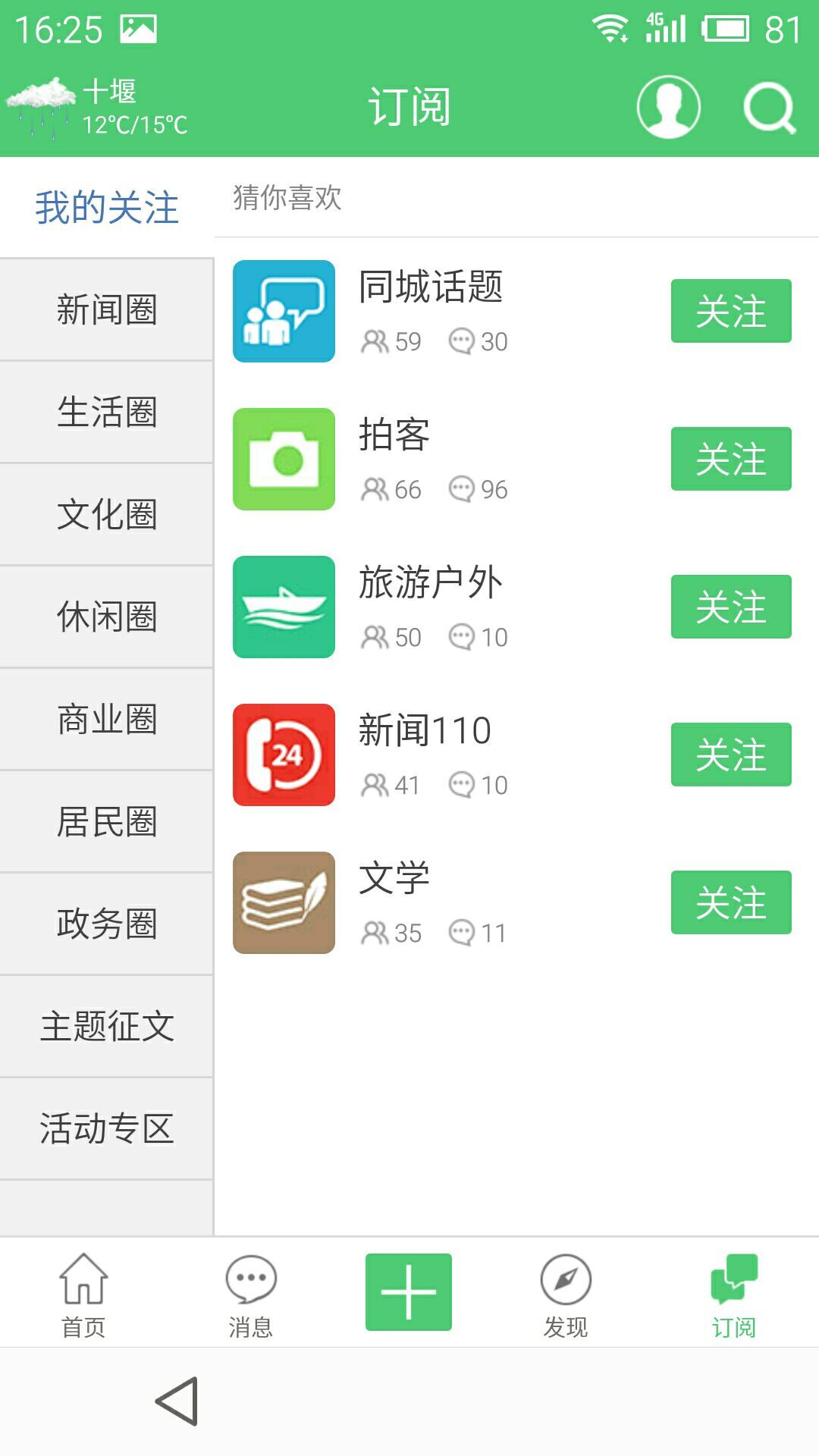Tap 关注 next to 旅游户外
This screenshot has height=1456, width=819.
(730, 607)
